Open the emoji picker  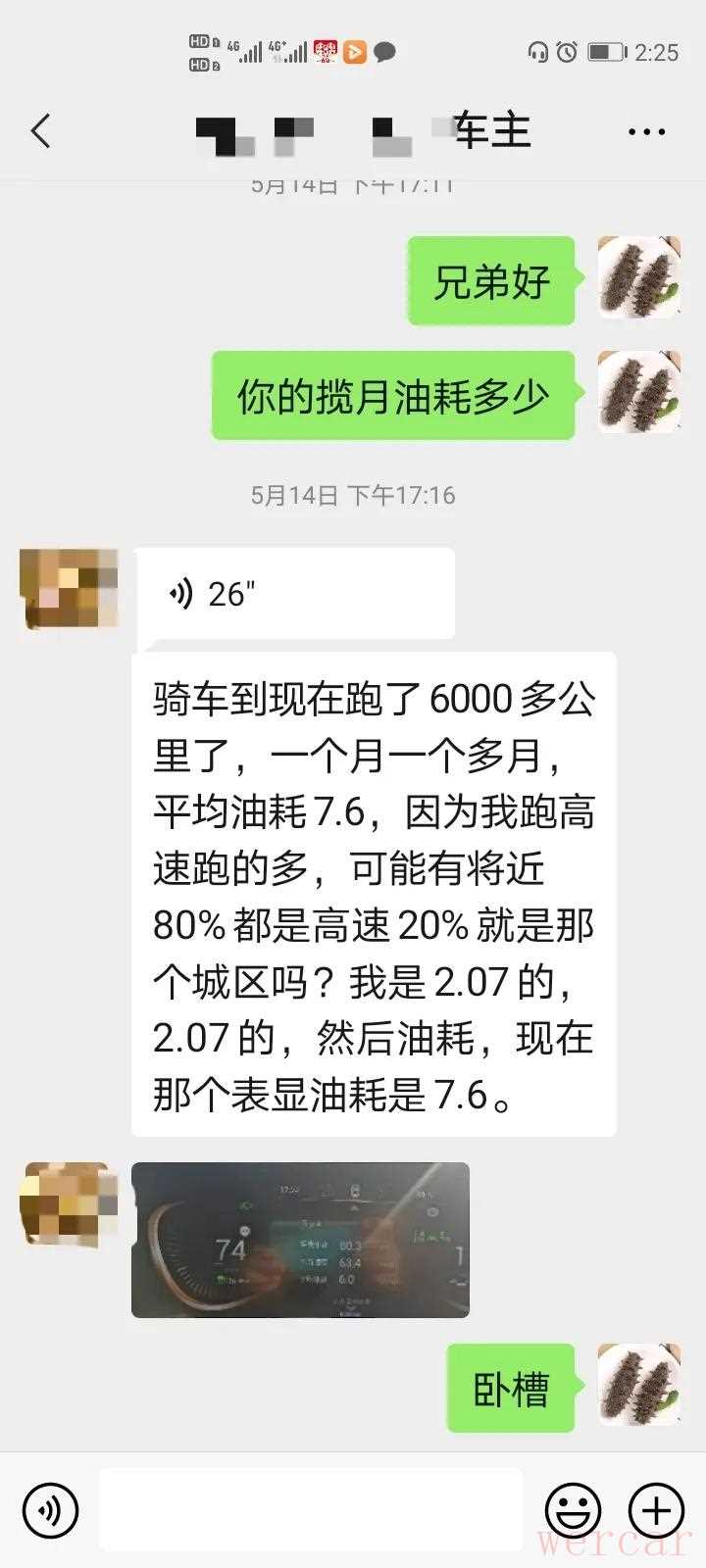[x=573, y=1510]
